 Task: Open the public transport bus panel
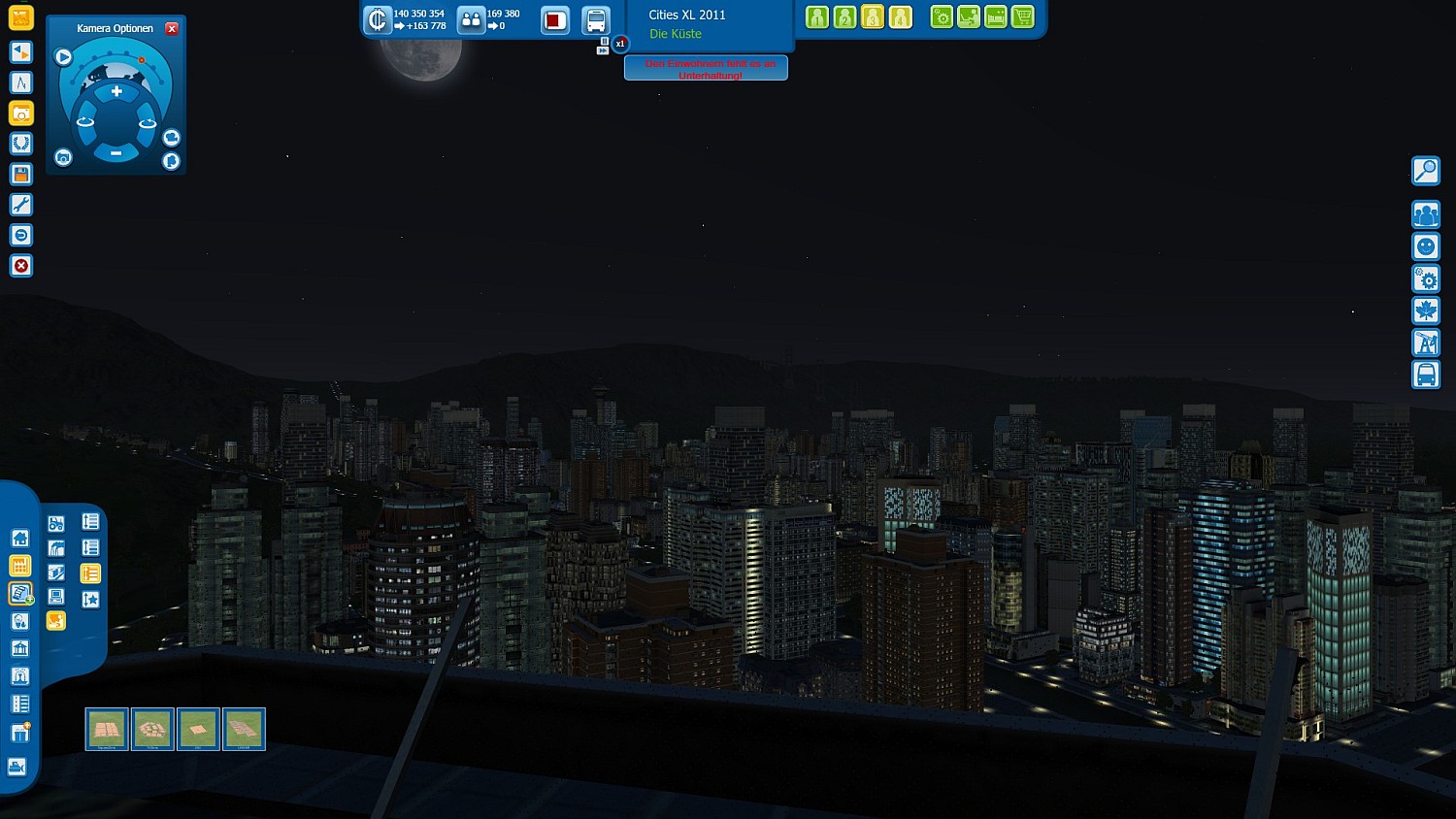click(x=595, y=20)
